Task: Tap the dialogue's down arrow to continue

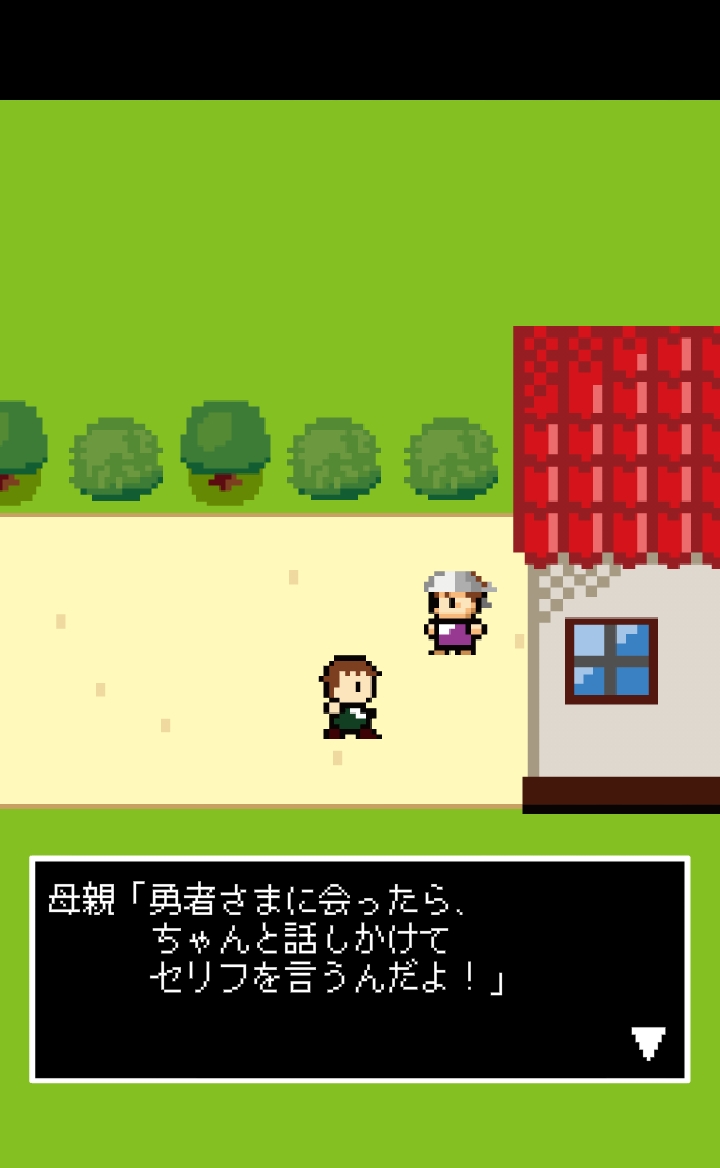Action: tap(648, 1043)
